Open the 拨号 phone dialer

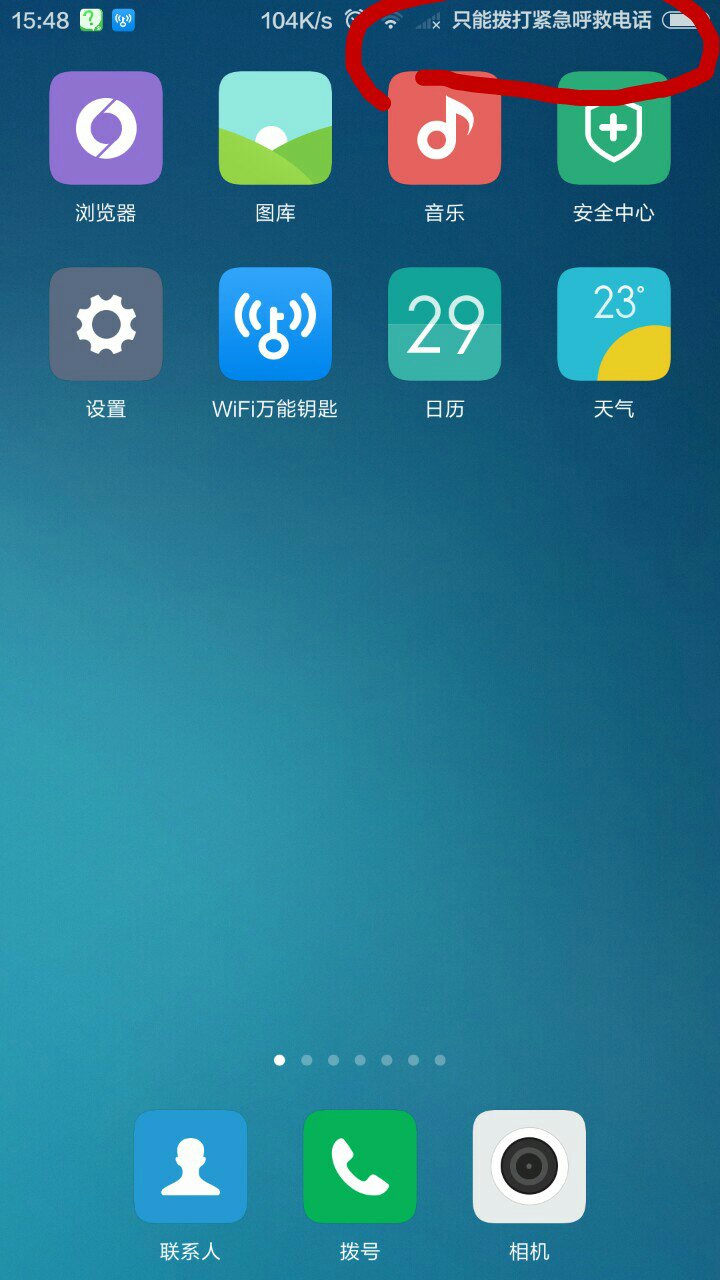pos(360,1165)
